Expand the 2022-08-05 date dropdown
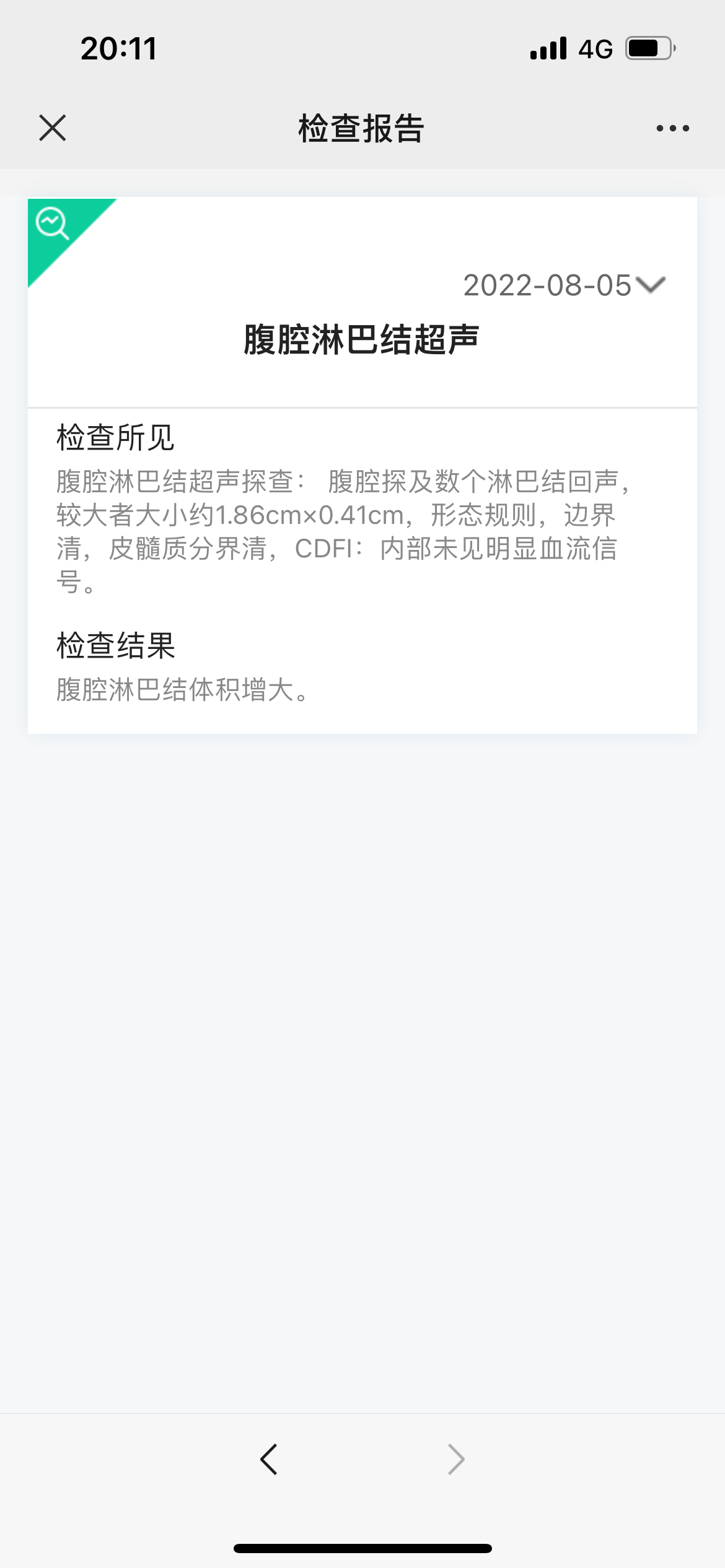725x1568 pixels. 565,285
